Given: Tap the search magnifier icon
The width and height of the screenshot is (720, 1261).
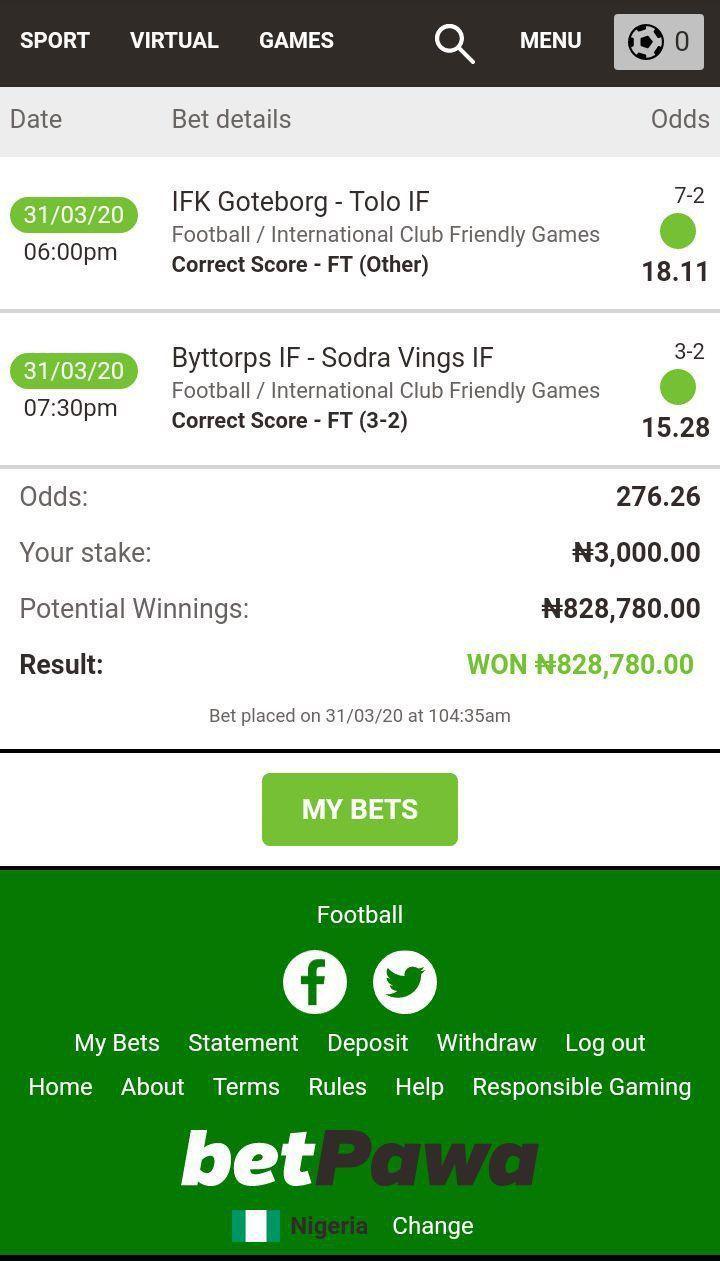Looking at the screenshot, I should pyautogui.click(x=454, y=44).
